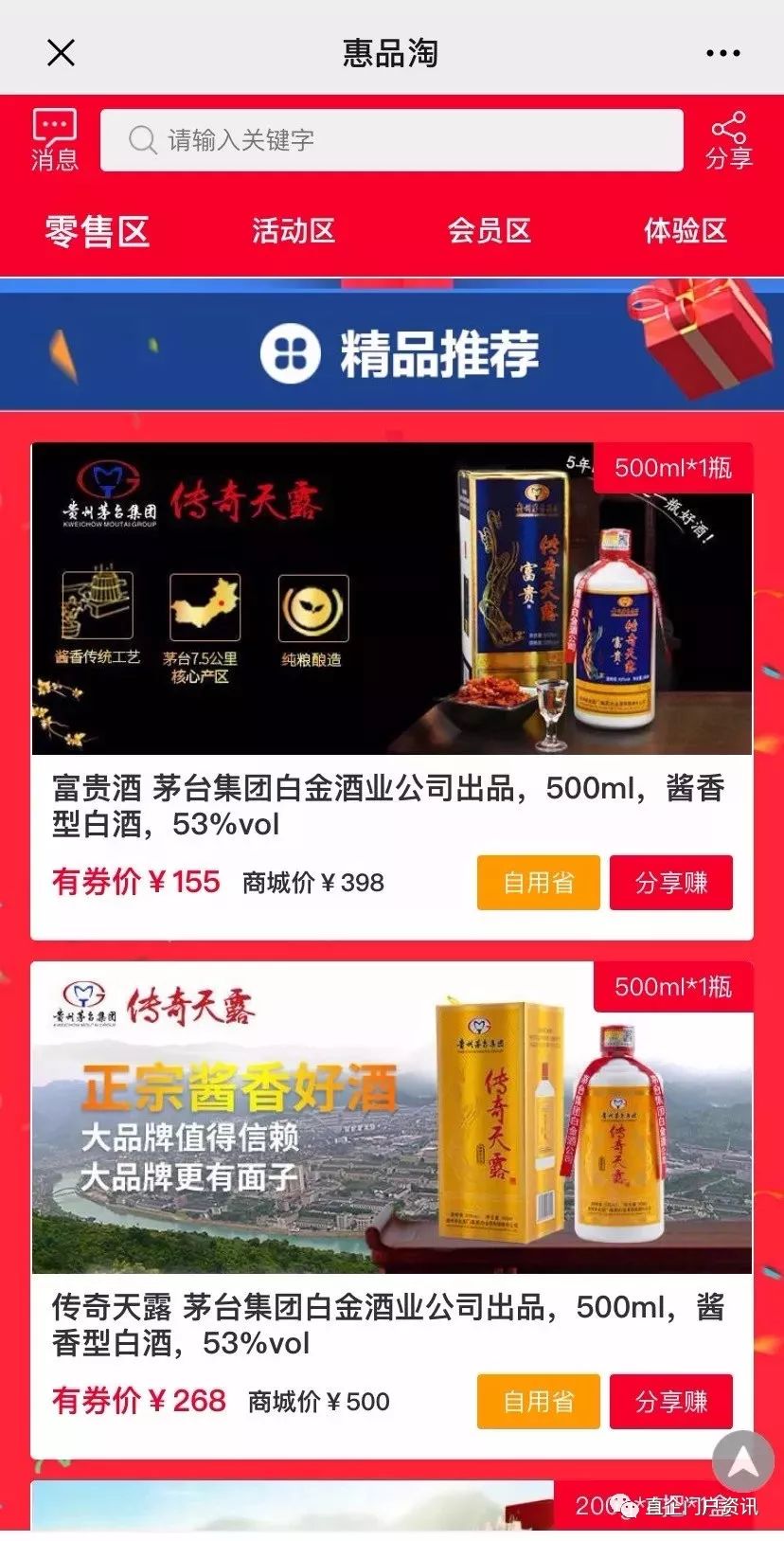Click the search magnifier icon
Image resolution: width=784 pixels, height=1541 pixels.
click(141, 140)
